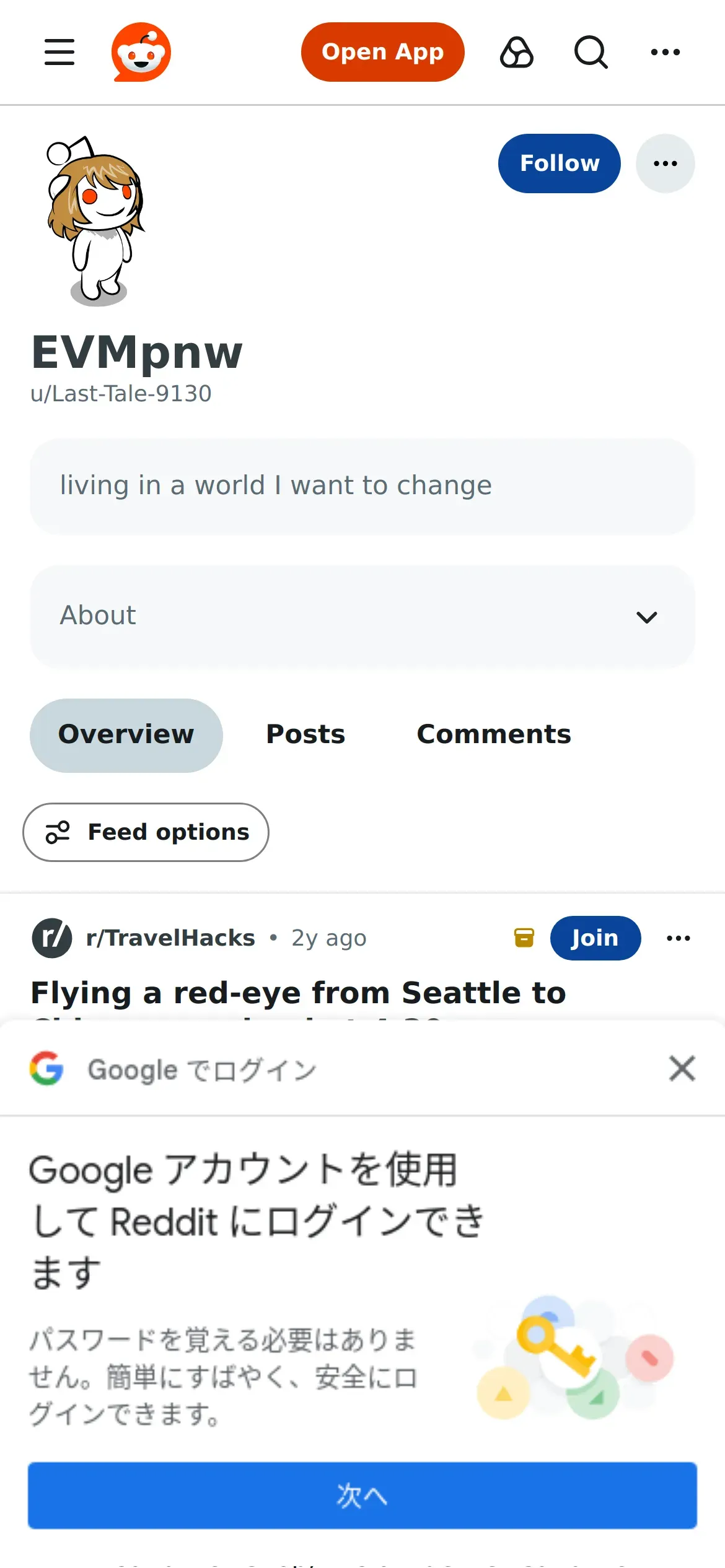Follow user EVMpnw

pos(559,163)
